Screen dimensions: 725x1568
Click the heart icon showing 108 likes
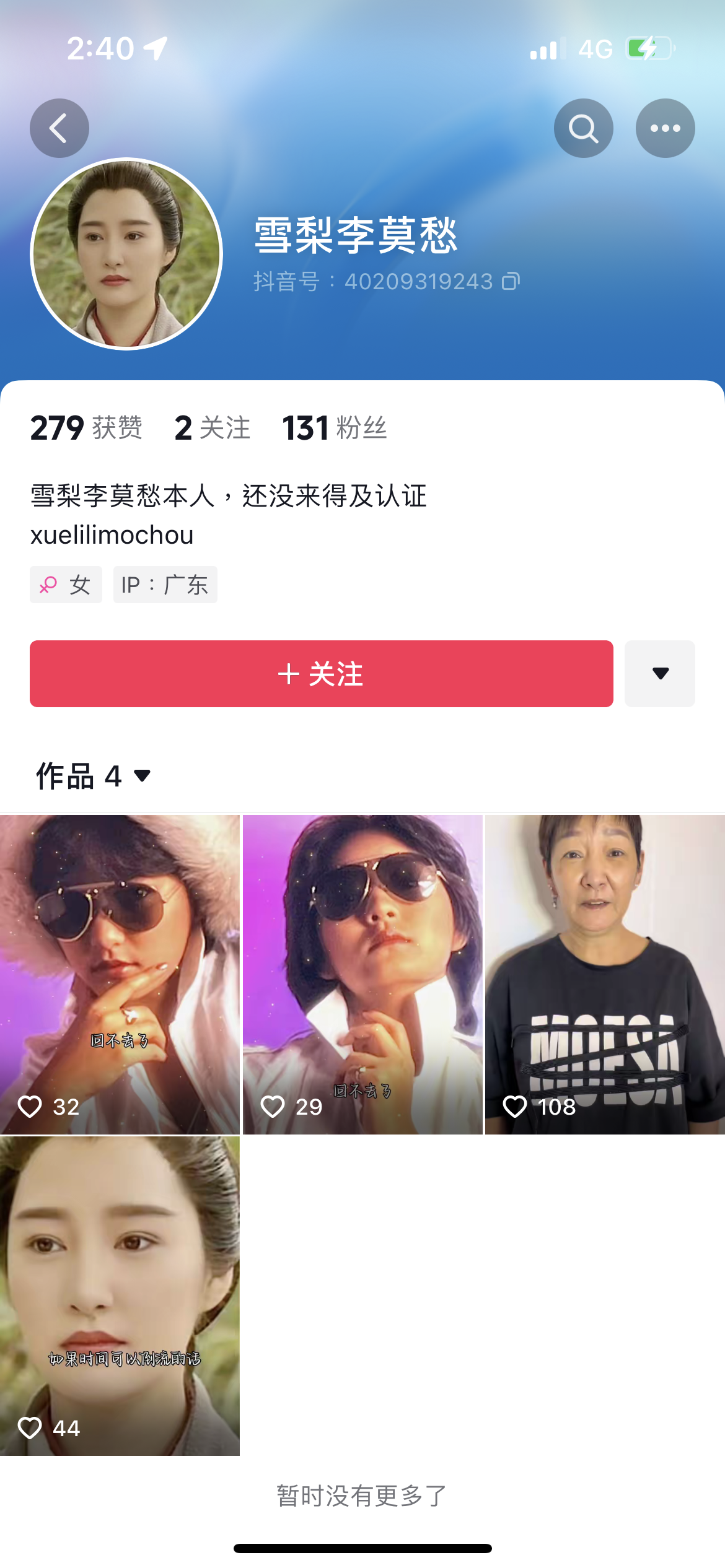point(516,1108)
